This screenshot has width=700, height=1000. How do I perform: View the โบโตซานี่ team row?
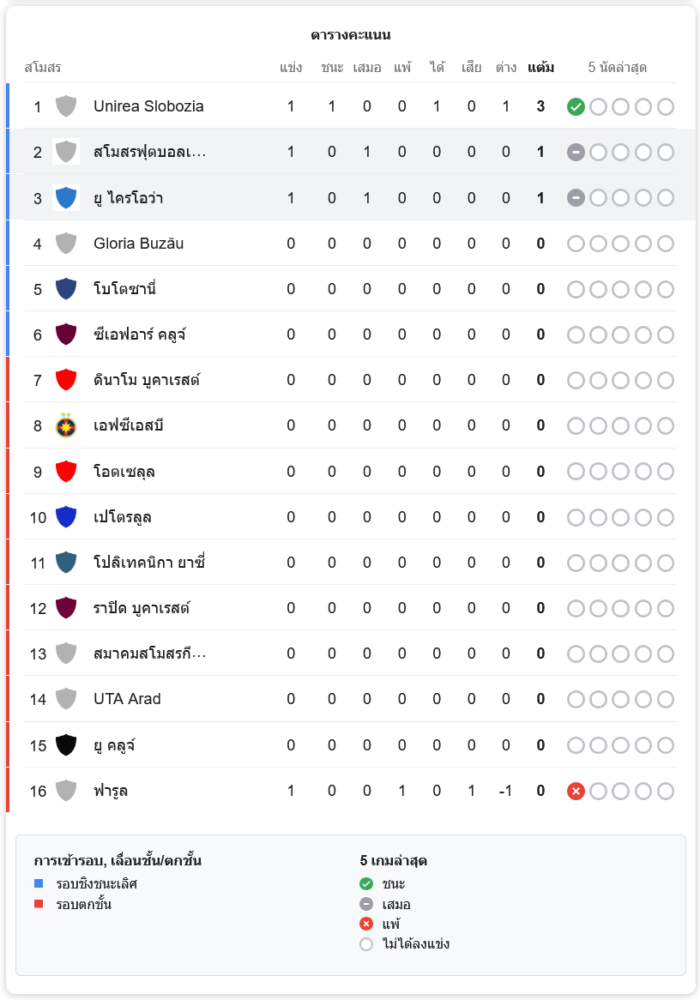click(x=125, y=289)
